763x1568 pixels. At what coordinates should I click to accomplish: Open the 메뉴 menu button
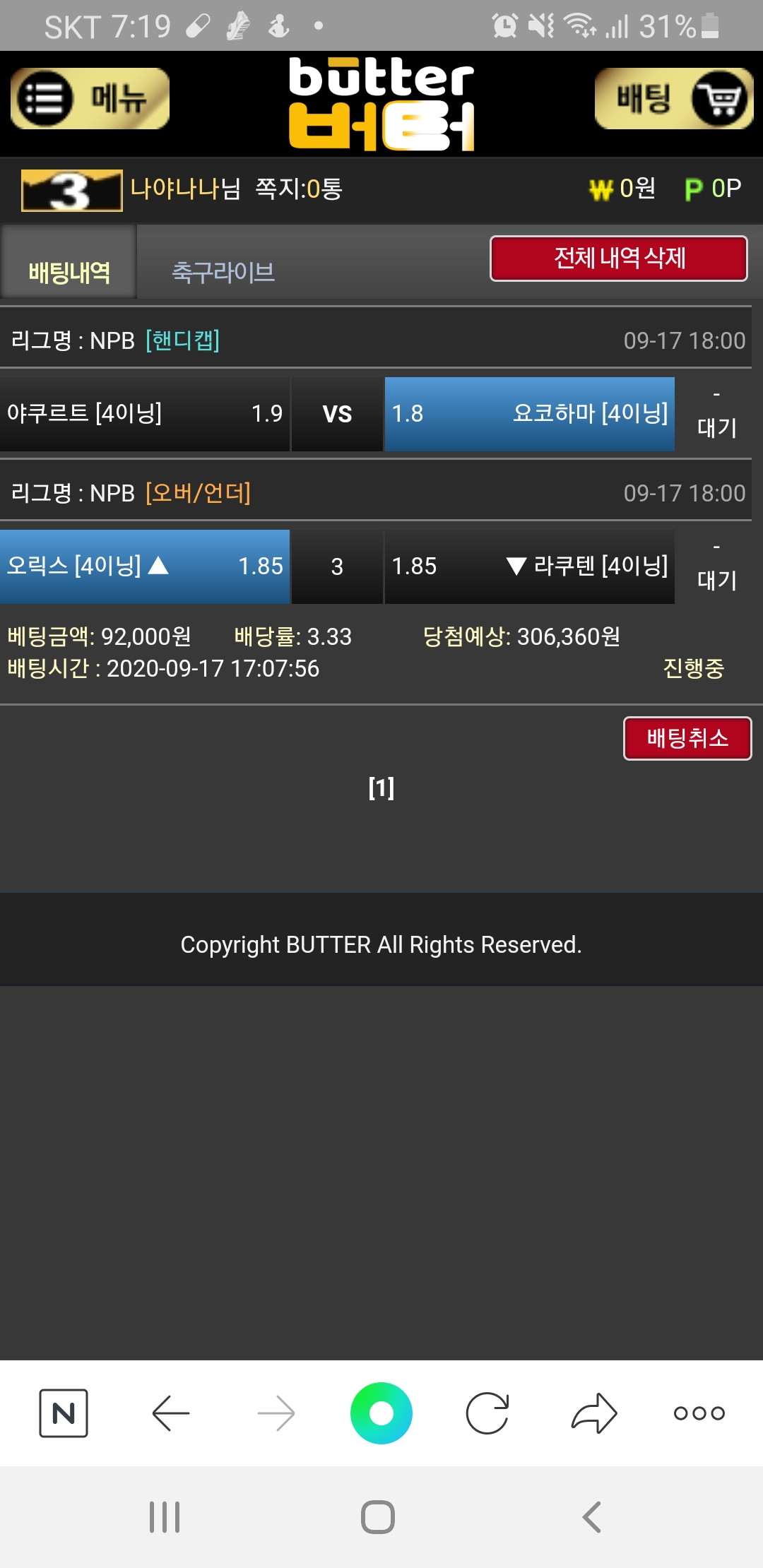point(90,99)
